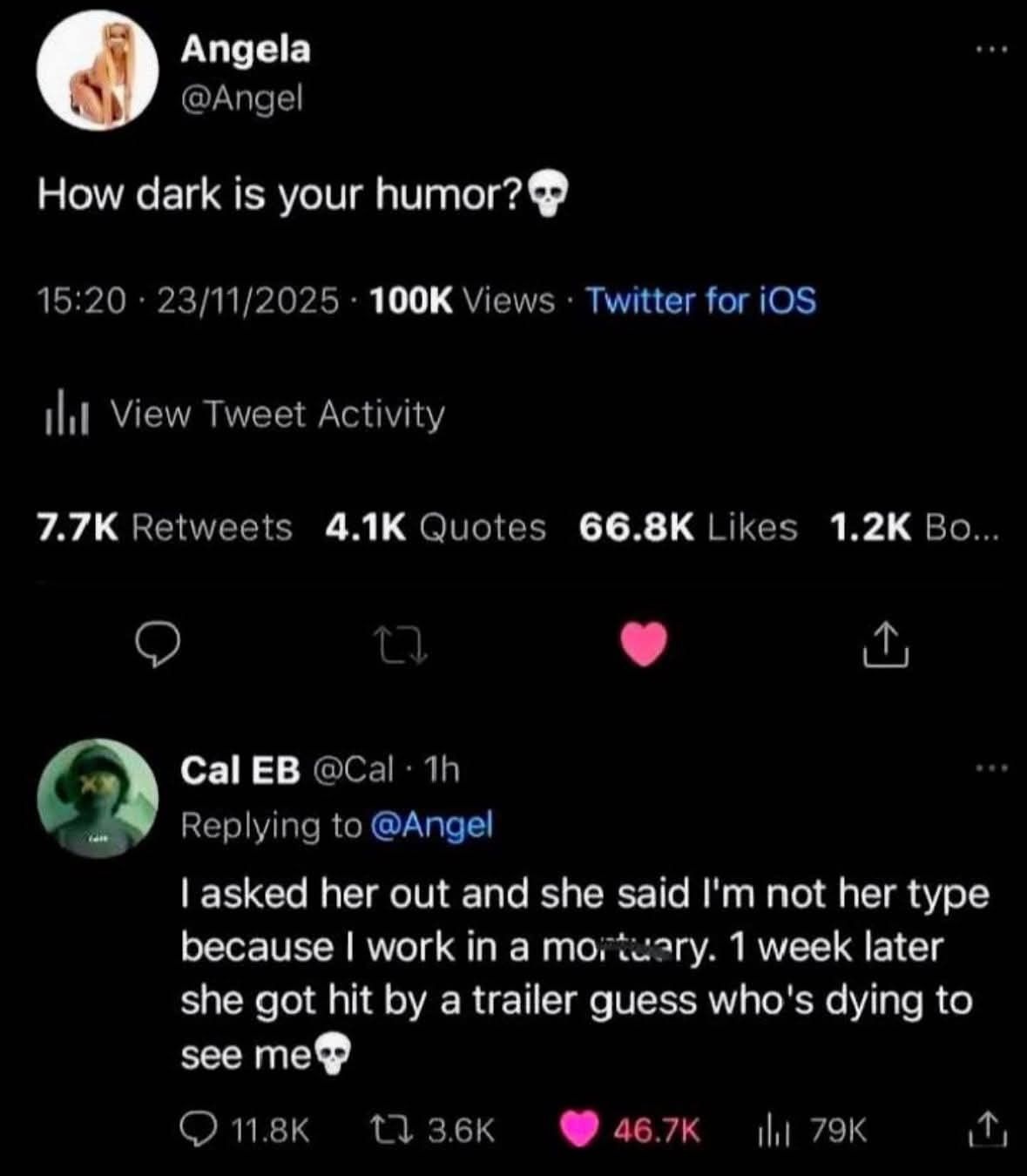Open the @Angel mention in Cal's reply
The image size is (1027, 1176).
click(x=431, y=824)
